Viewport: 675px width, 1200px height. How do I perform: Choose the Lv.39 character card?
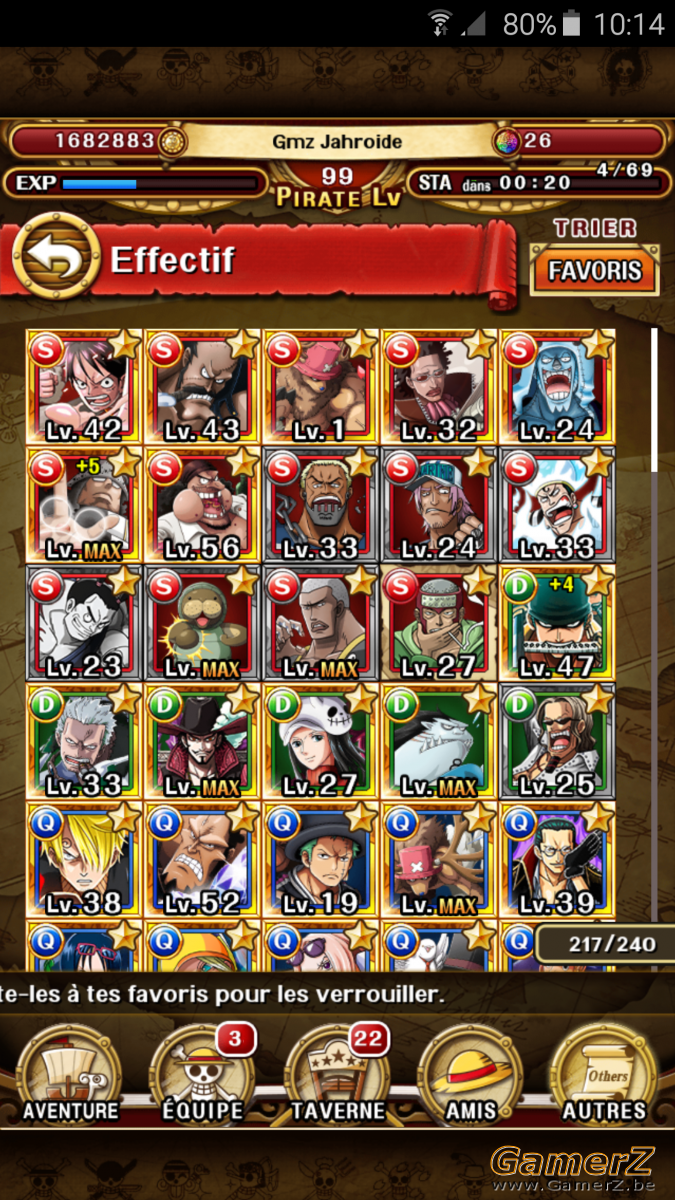[x=557, y=860]
